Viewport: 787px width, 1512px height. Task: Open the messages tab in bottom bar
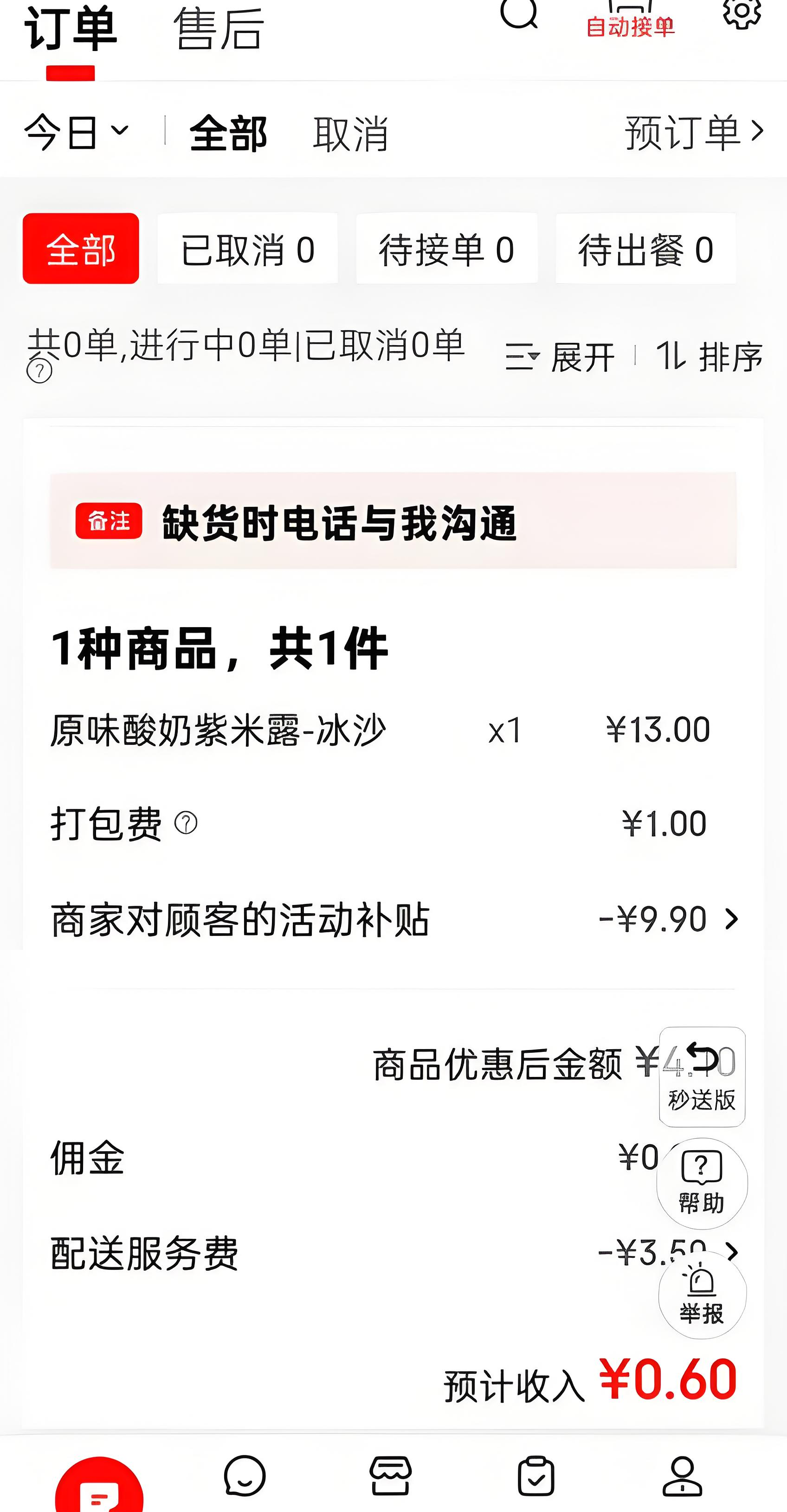(245, 1476)
